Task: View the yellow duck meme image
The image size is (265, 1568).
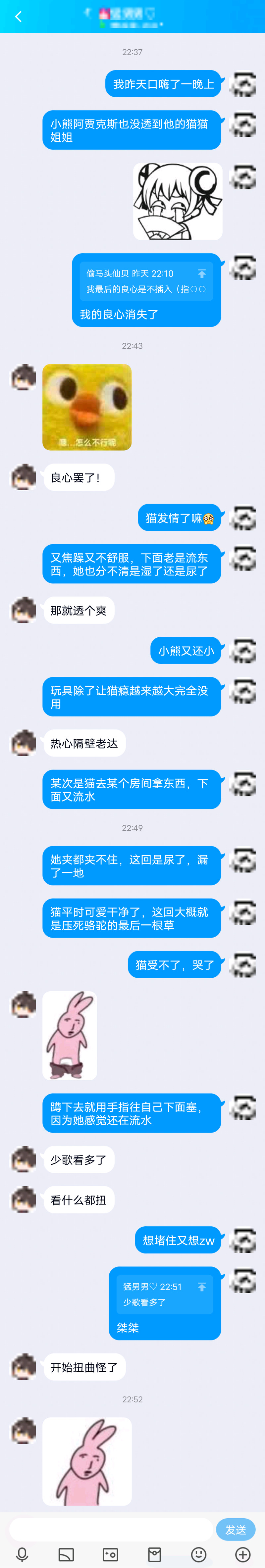Action: click(x=87, y=407)
